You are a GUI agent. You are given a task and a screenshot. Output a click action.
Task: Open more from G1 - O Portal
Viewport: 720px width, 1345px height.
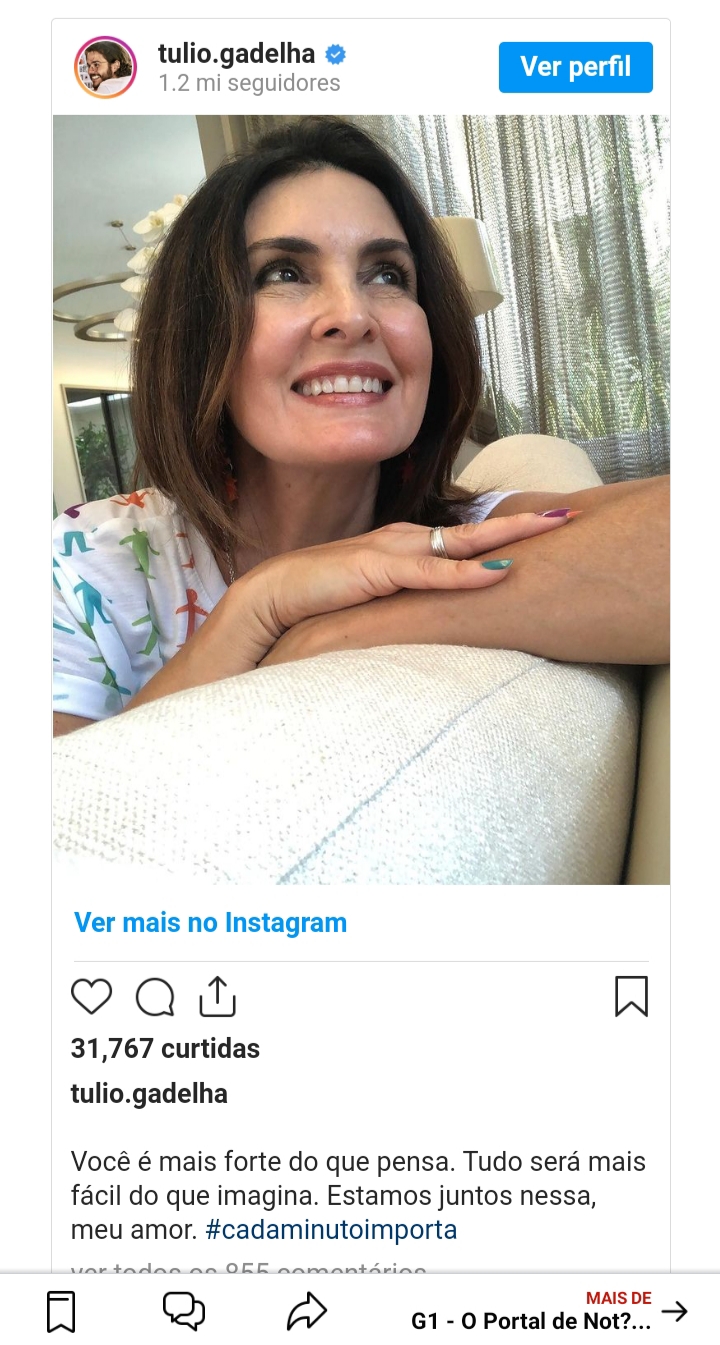click(x=549, y=1311)
